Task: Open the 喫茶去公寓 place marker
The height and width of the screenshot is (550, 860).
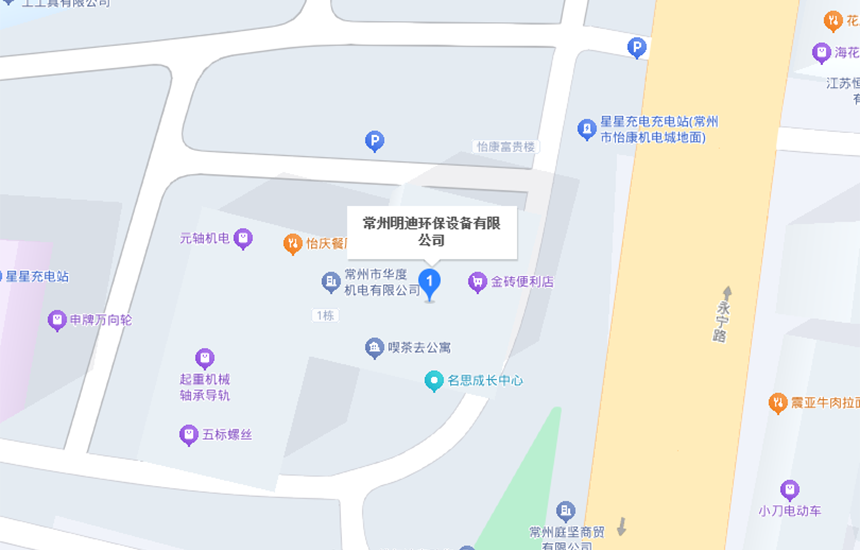Action: click(x=374, y=348)
